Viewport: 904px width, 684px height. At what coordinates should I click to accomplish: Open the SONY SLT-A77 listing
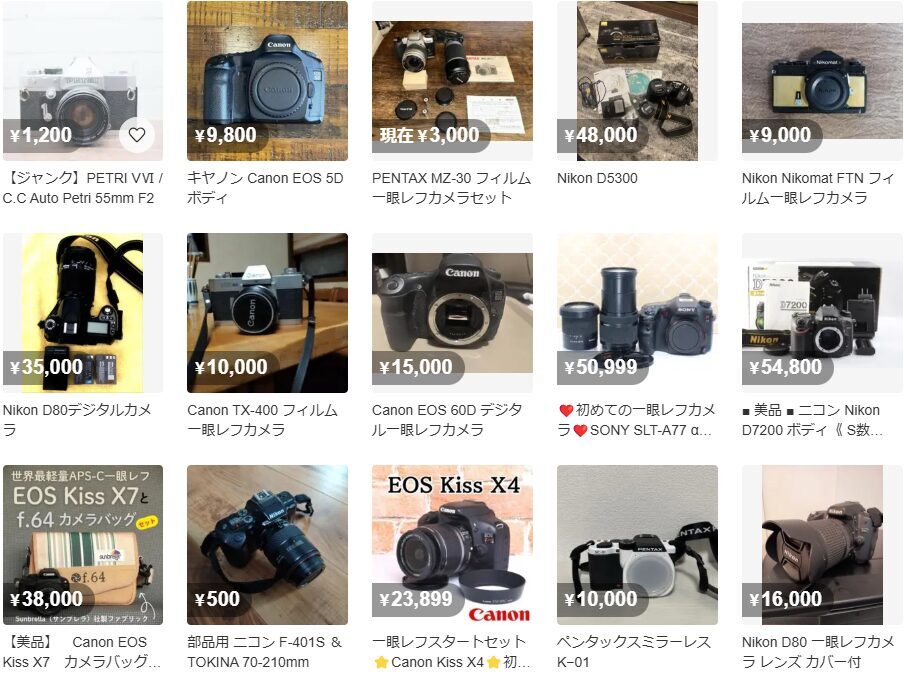click(x=637, y=313)
